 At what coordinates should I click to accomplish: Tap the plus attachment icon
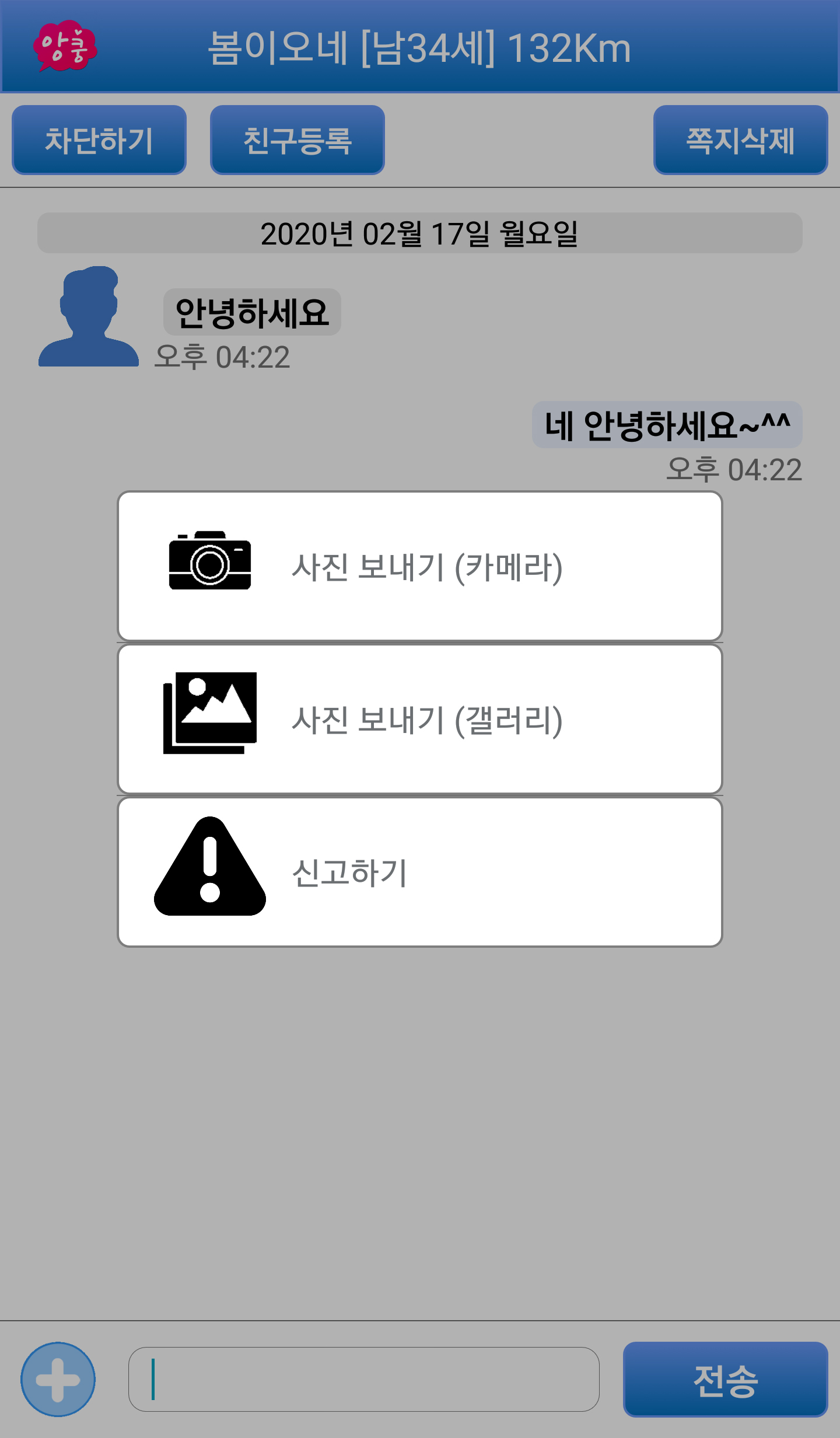(x=58, y=1380)
